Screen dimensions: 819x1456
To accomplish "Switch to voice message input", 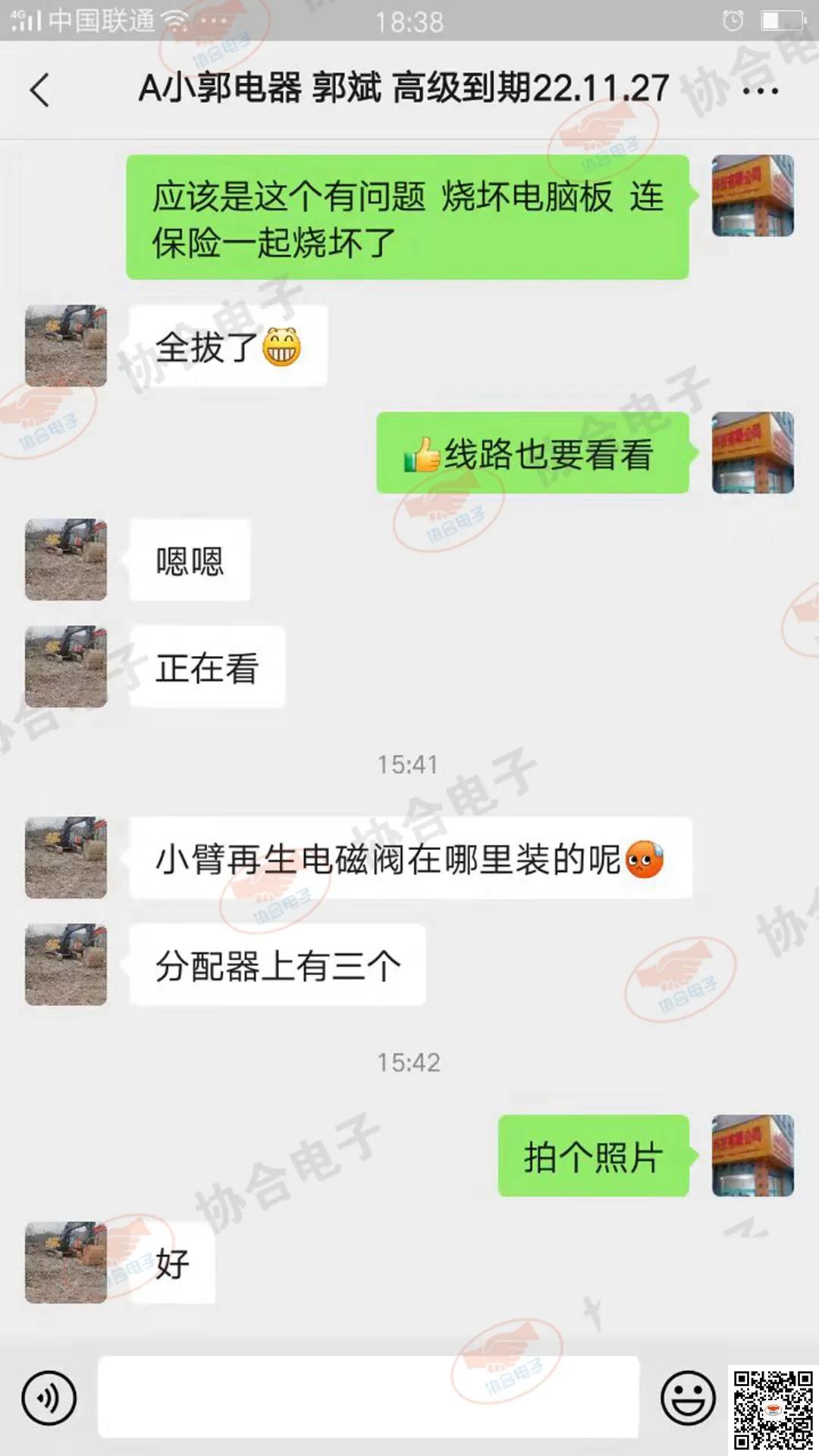I will coord(49,1398).
